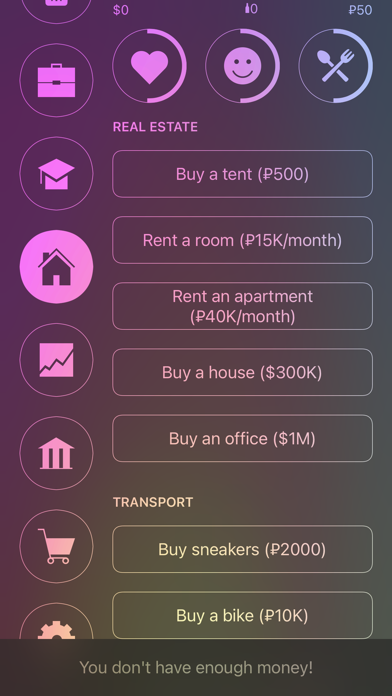The width and height of the screenshot is (392, 696).
Task: Open the shopping cart section
Action: 56,546
